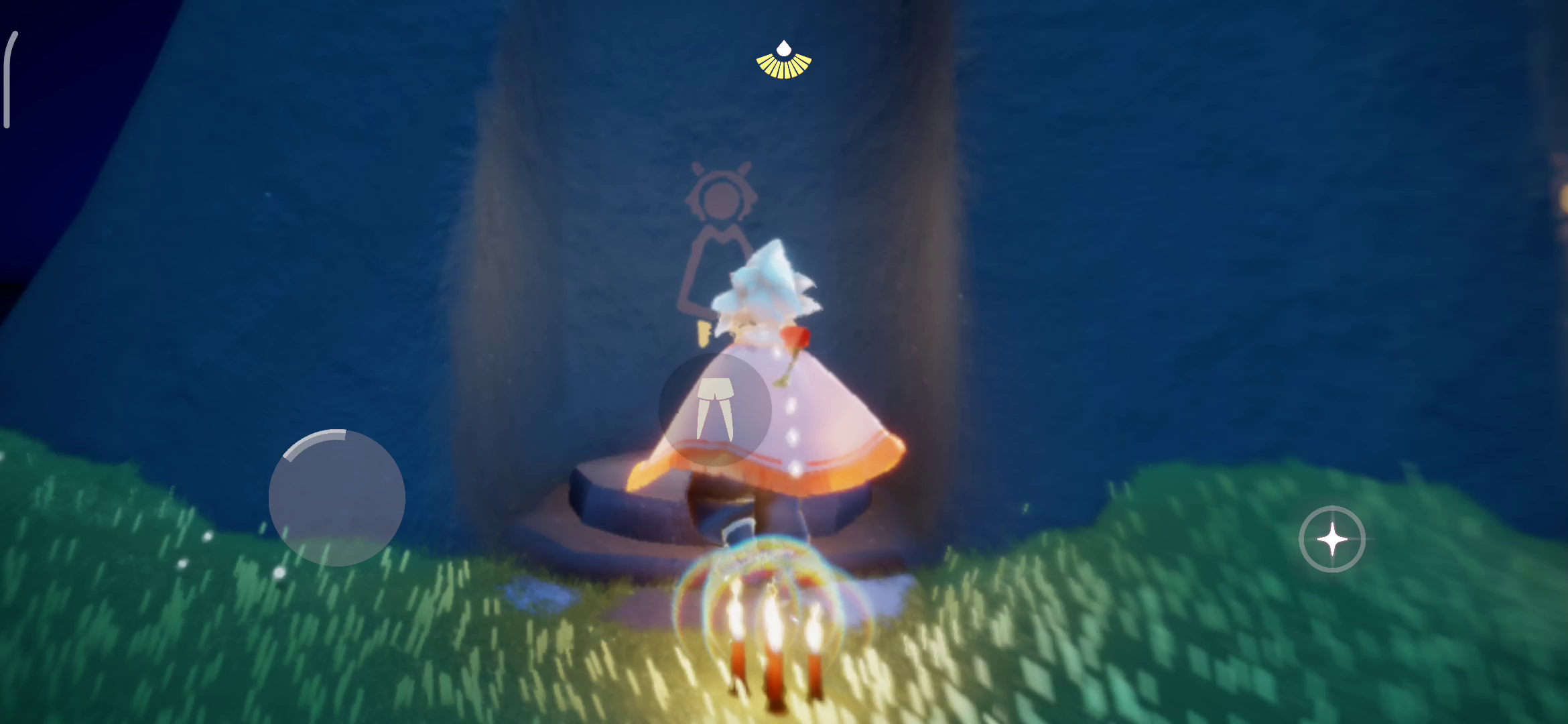Viewport: 1568px width, 724px height.
Task: Tap the pants outfit button on the shrine
Action: [715, 410]
